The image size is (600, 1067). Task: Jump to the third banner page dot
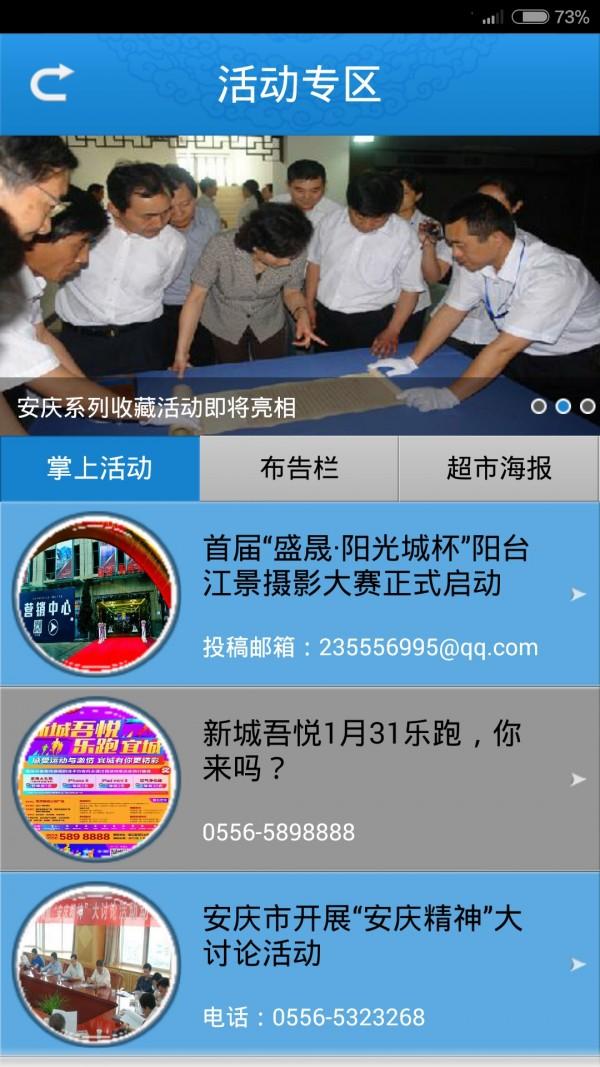point(587,406)
